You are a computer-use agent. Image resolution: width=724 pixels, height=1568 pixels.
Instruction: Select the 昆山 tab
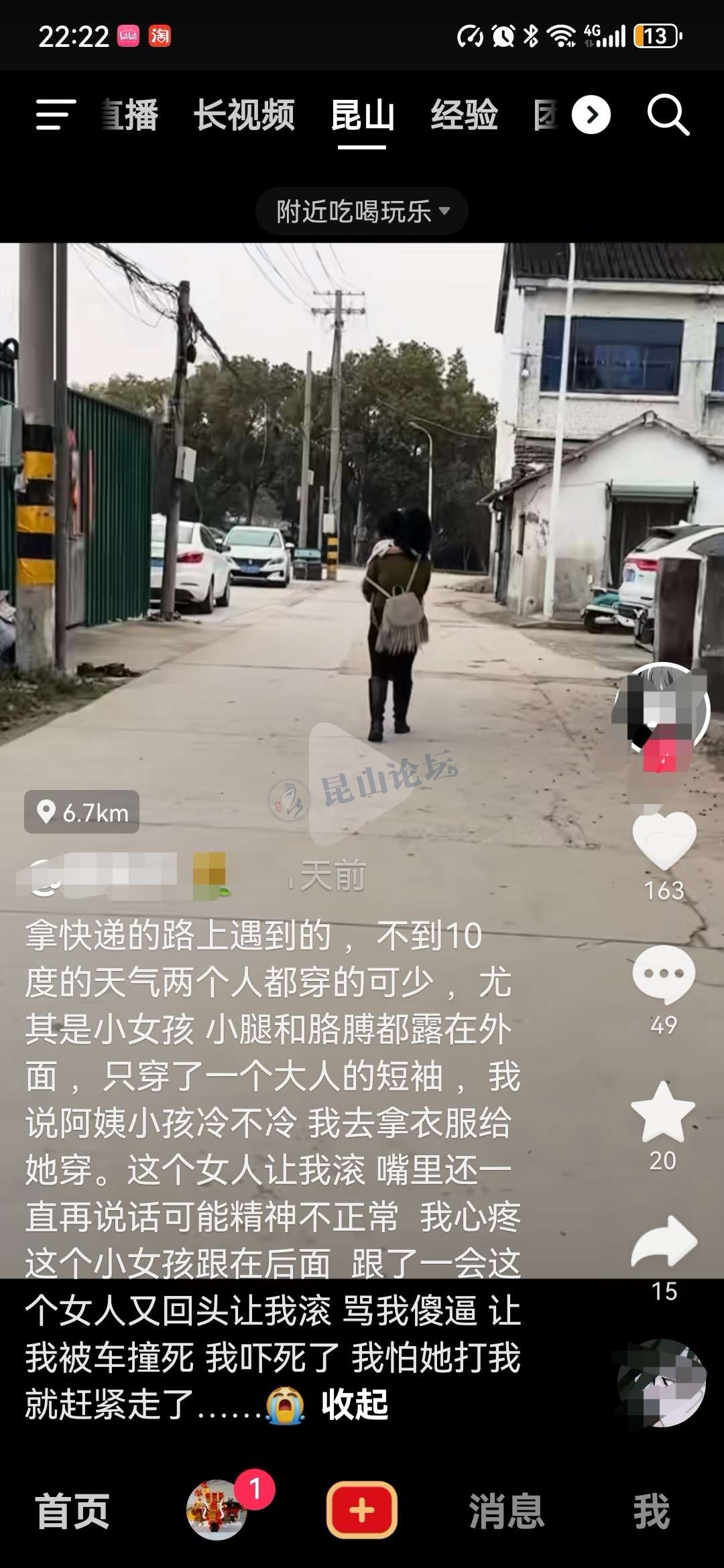pos(362,115)
